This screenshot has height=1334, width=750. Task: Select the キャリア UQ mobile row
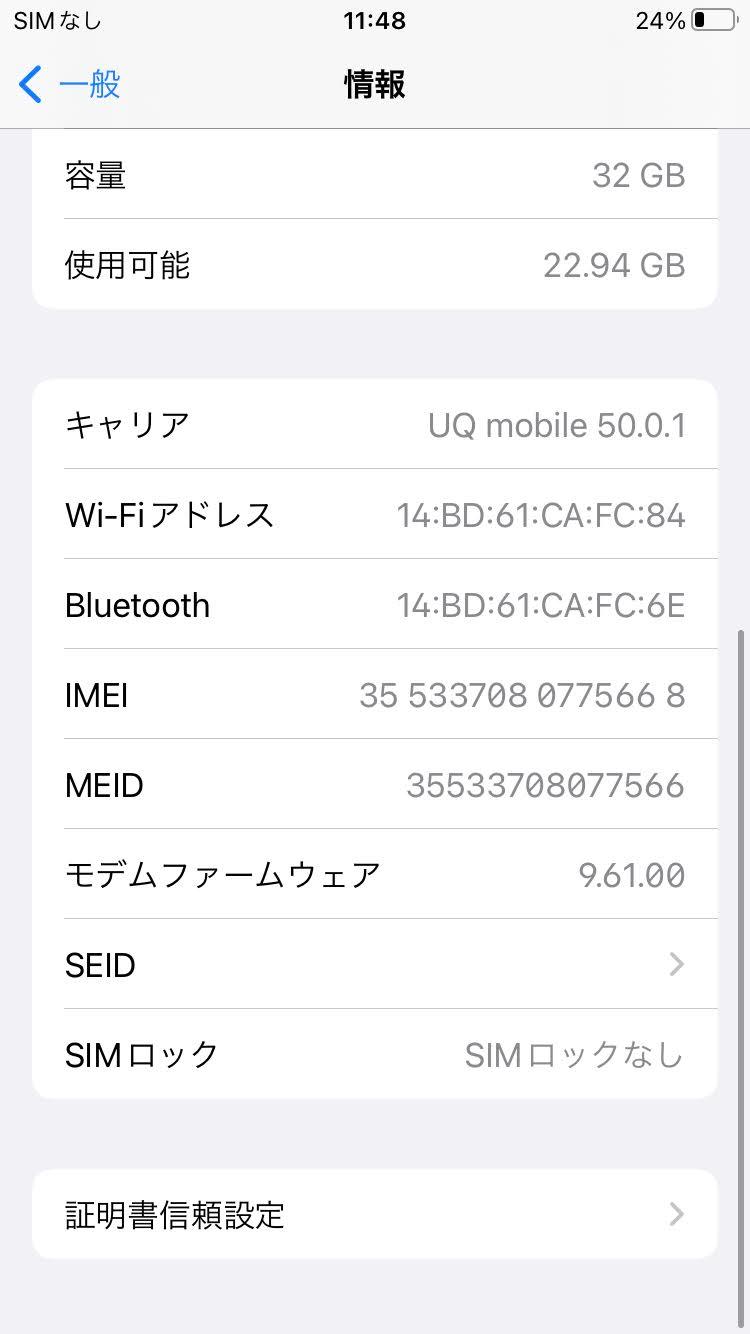point(375,424)
